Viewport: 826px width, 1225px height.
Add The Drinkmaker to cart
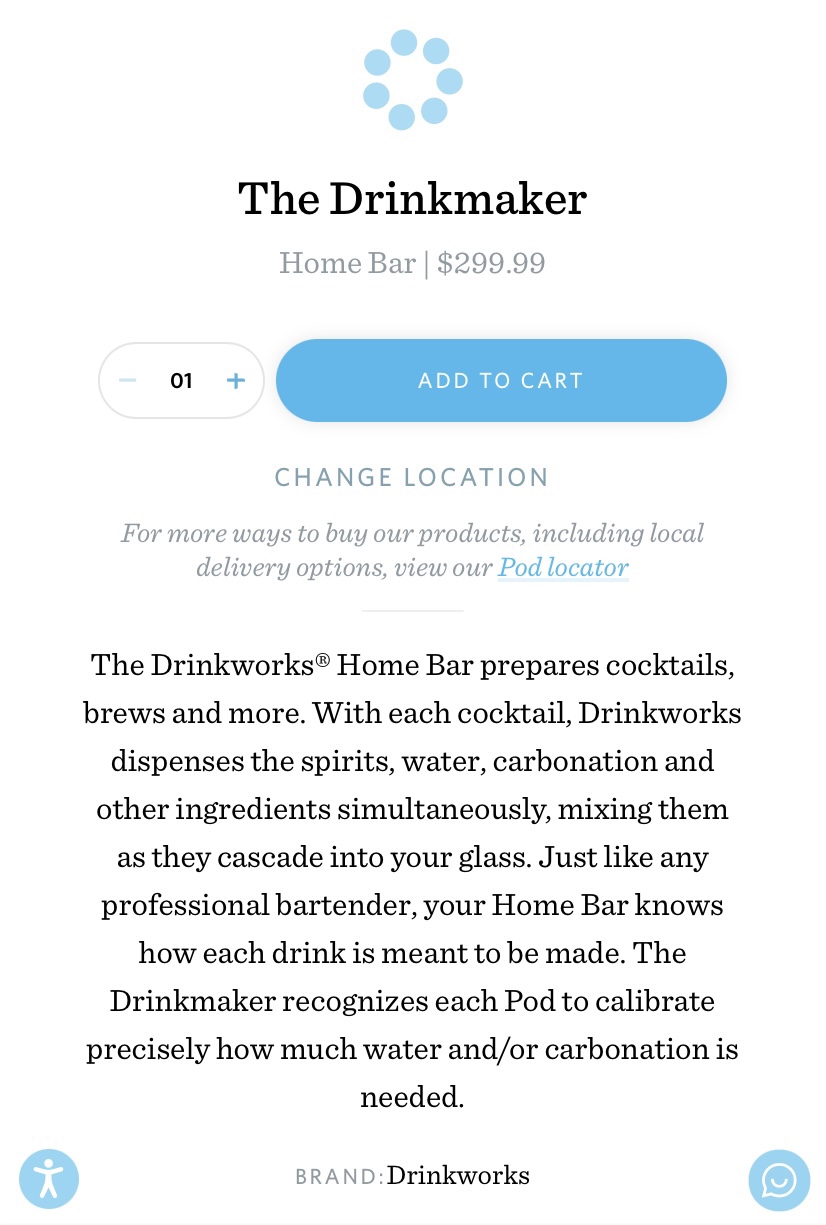(x=501, y=380)
